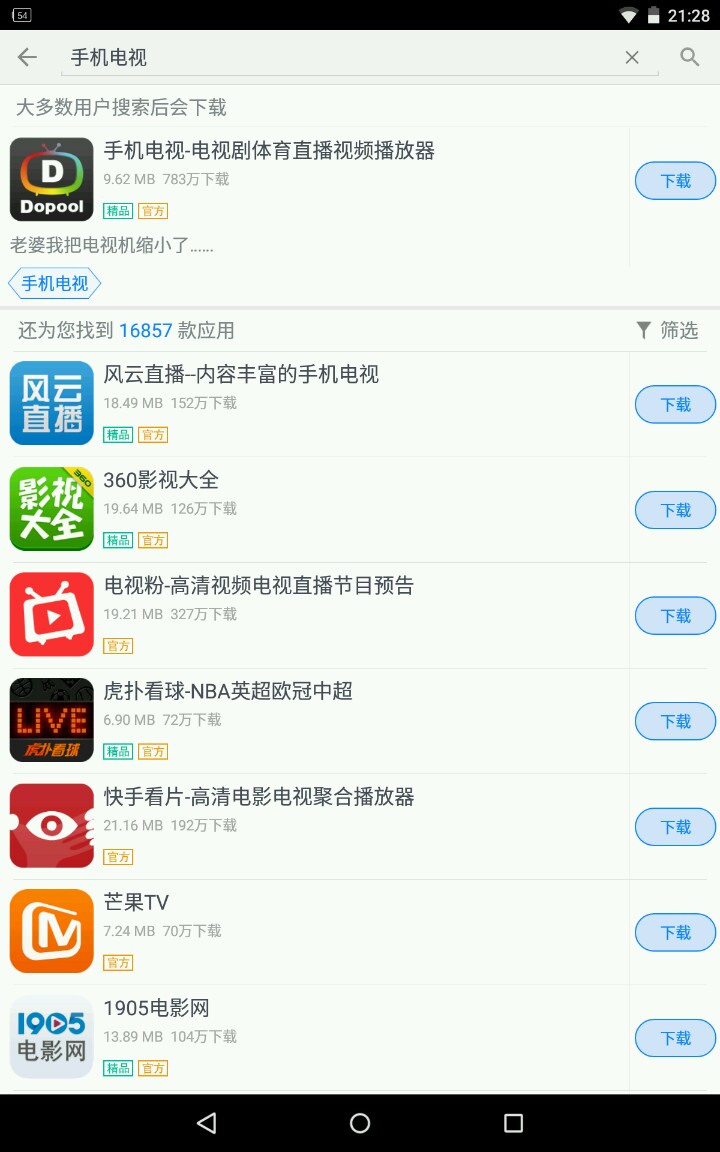
Task: Select the 手机电视 tag chip
Action: [55, 283]
